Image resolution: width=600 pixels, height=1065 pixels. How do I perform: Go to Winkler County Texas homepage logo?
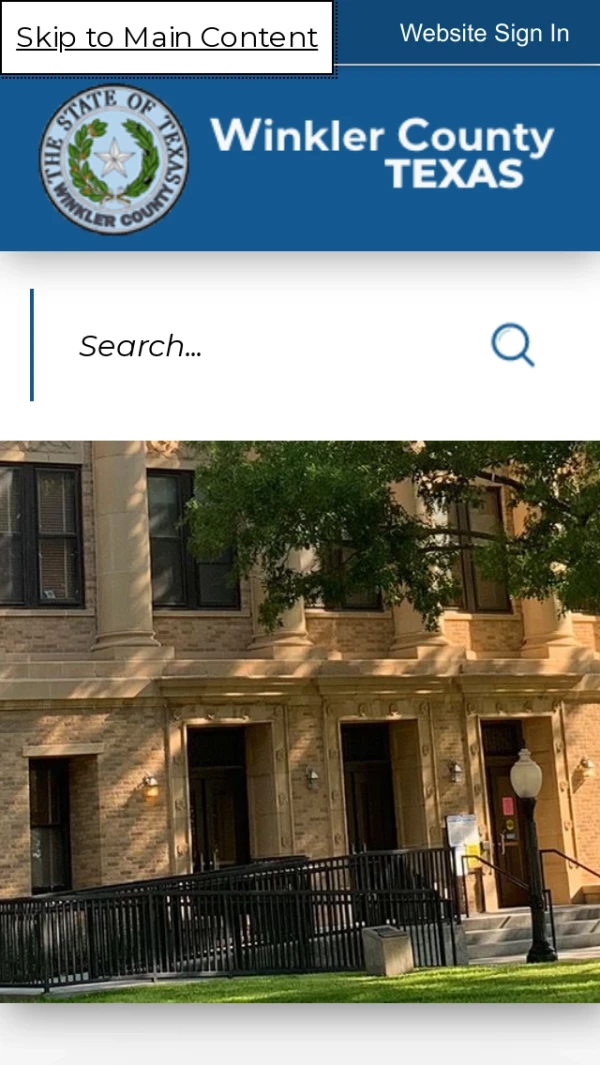tap(298, 158)
